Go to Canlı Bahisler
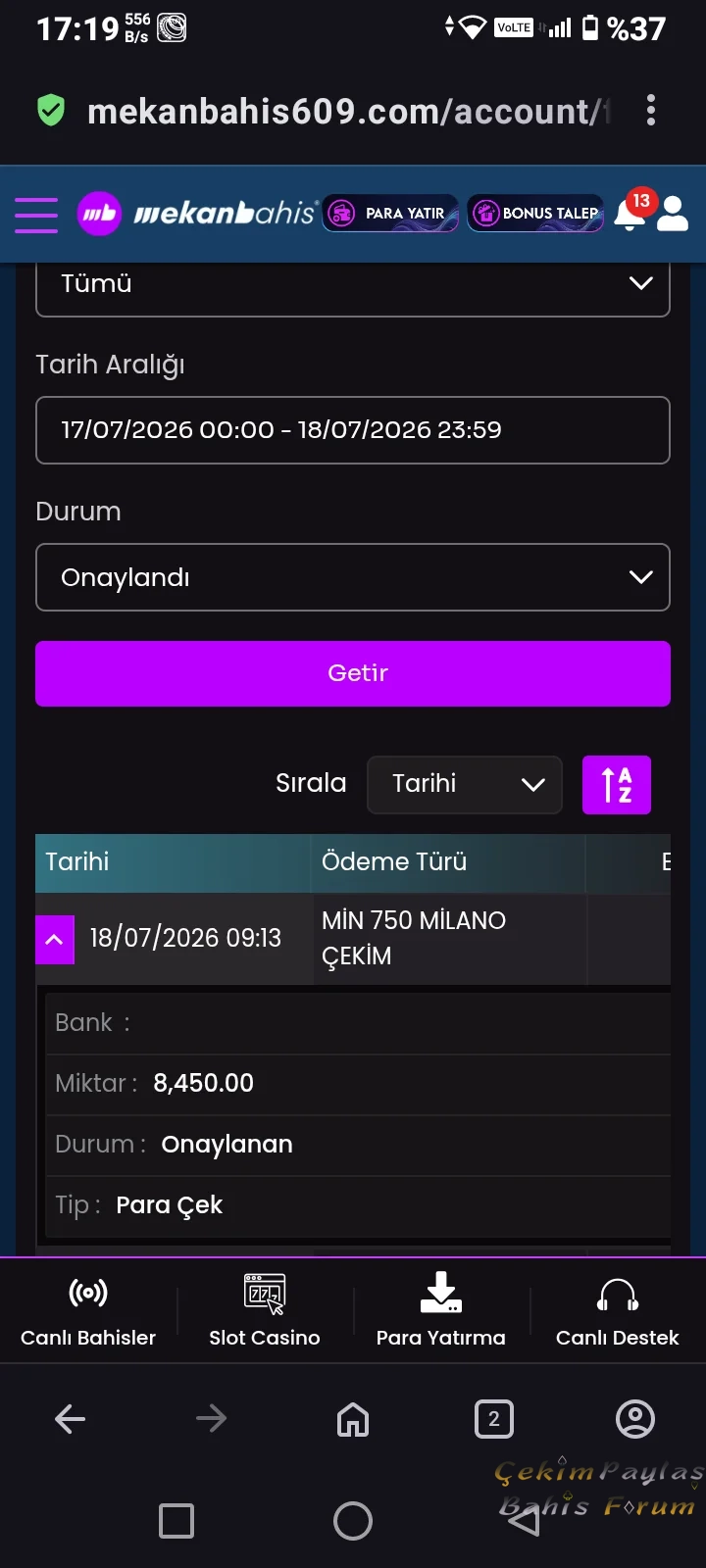This screenshot has width=706, height=1568. click(x=88, y=1311)
